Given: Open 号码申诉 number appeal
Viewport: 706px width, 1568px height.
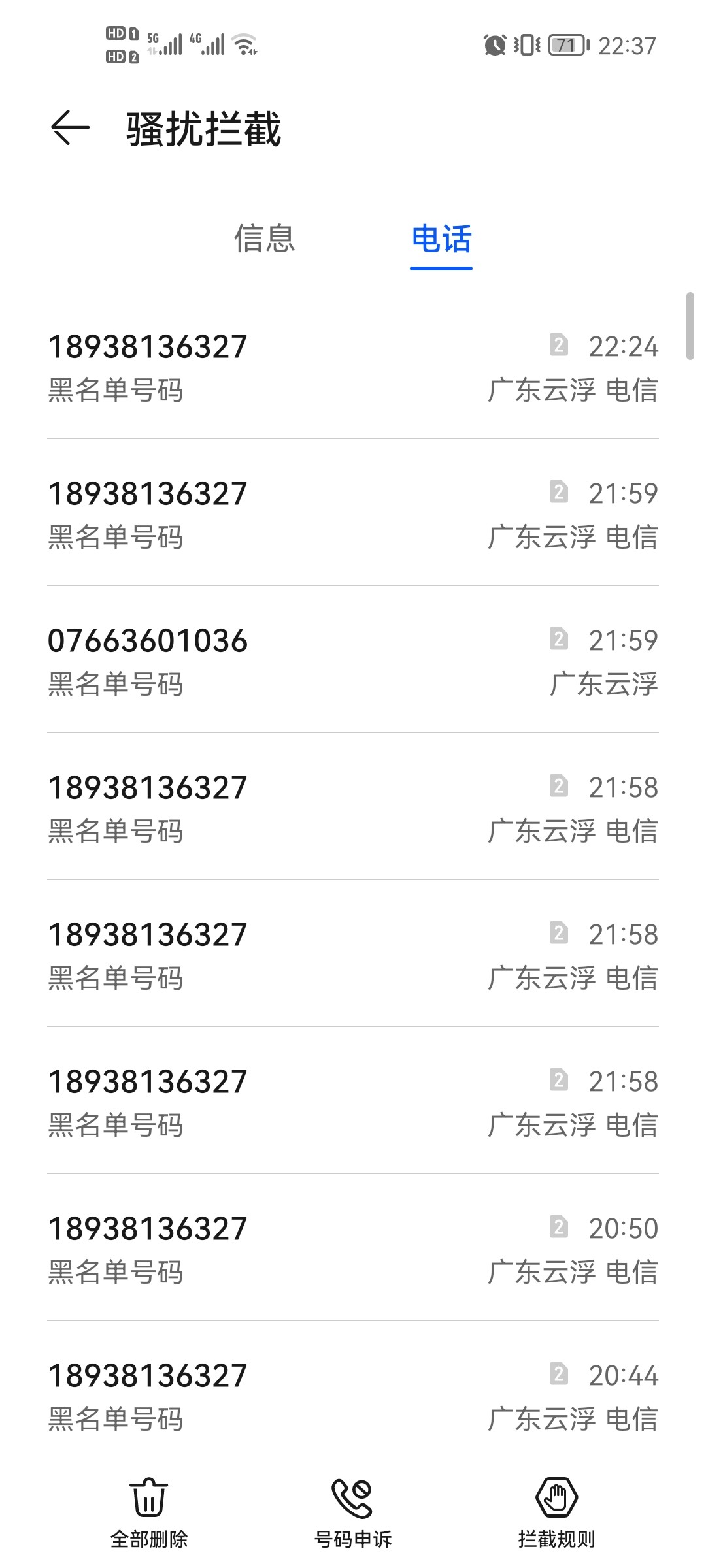Looking at the screenshot, I should coord(353,1512).
